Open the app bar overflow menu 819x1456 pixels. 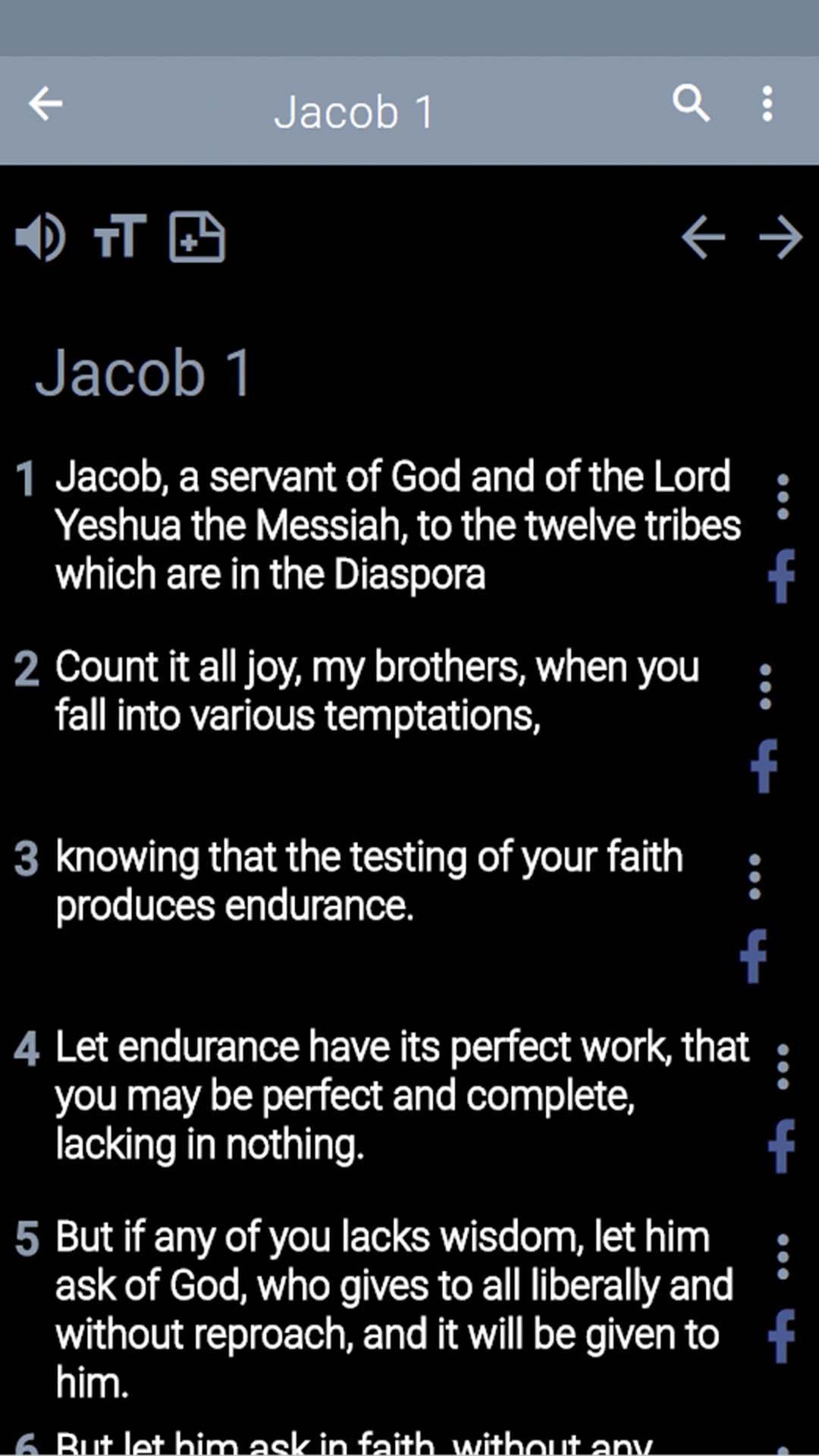tap(767, 104)
